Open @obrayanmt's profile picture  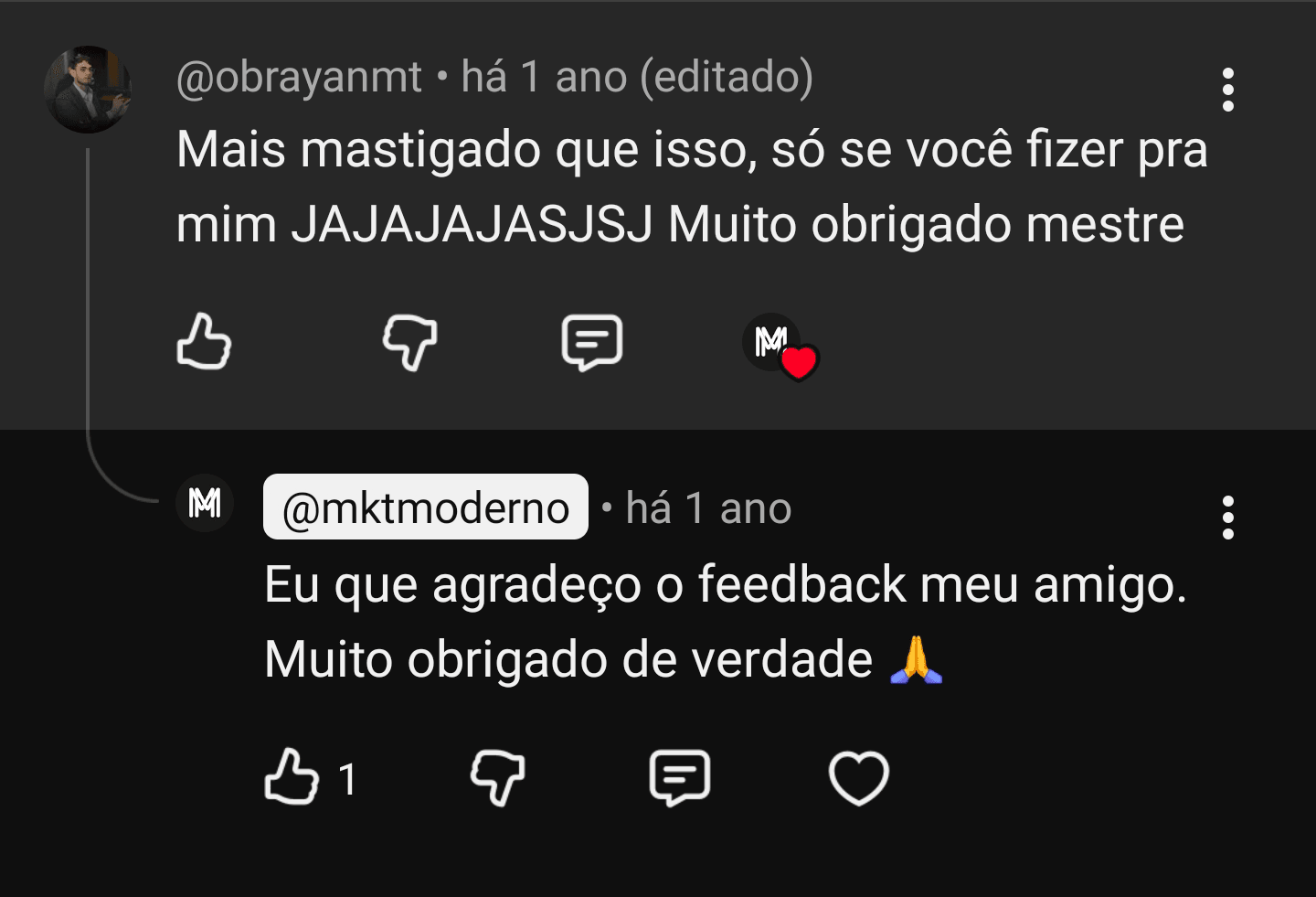click(88, 90)
